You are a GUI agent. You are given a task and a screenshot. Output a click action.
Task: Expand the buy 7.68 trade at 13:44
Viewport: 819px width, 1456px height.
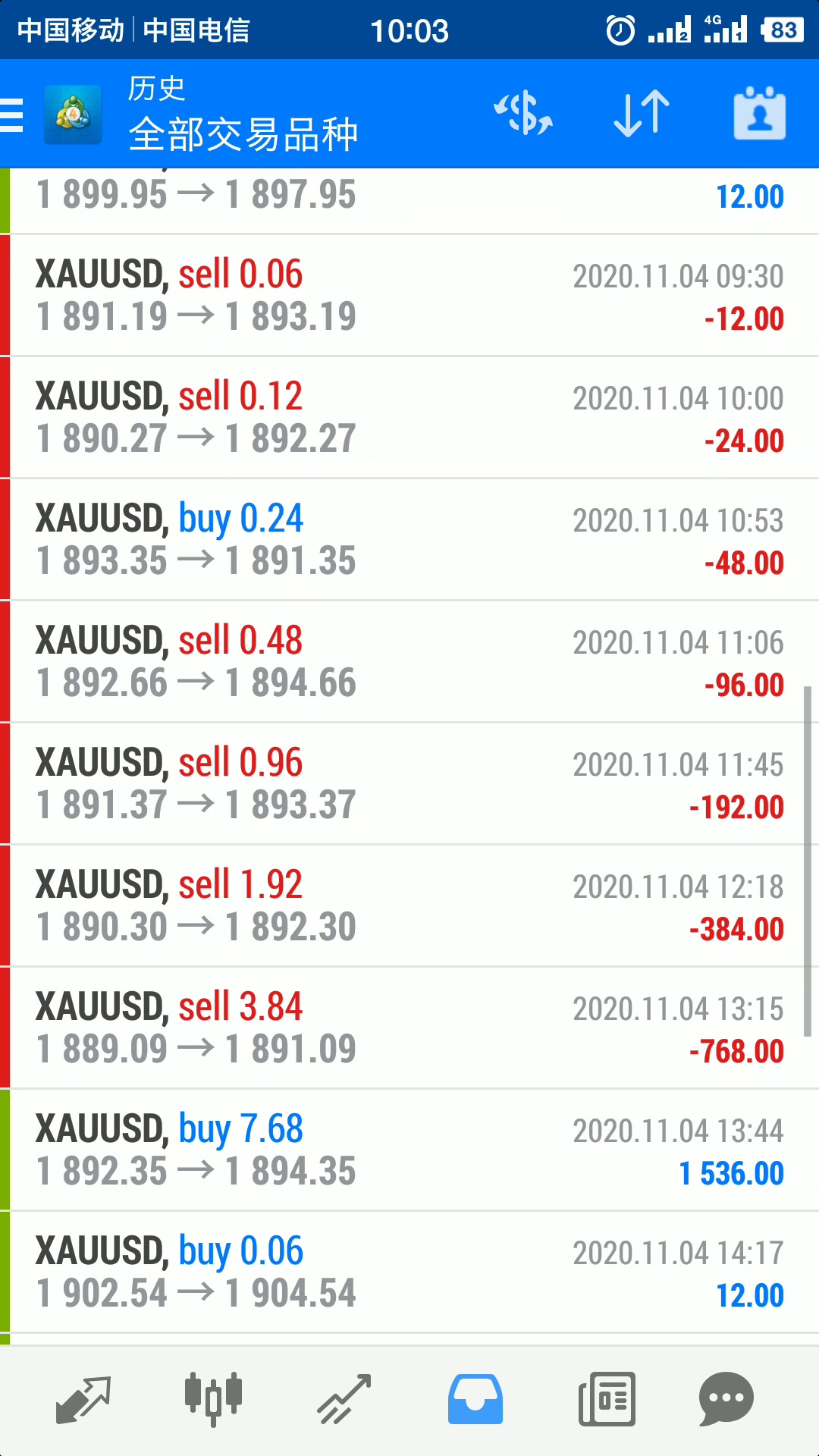409,1150
